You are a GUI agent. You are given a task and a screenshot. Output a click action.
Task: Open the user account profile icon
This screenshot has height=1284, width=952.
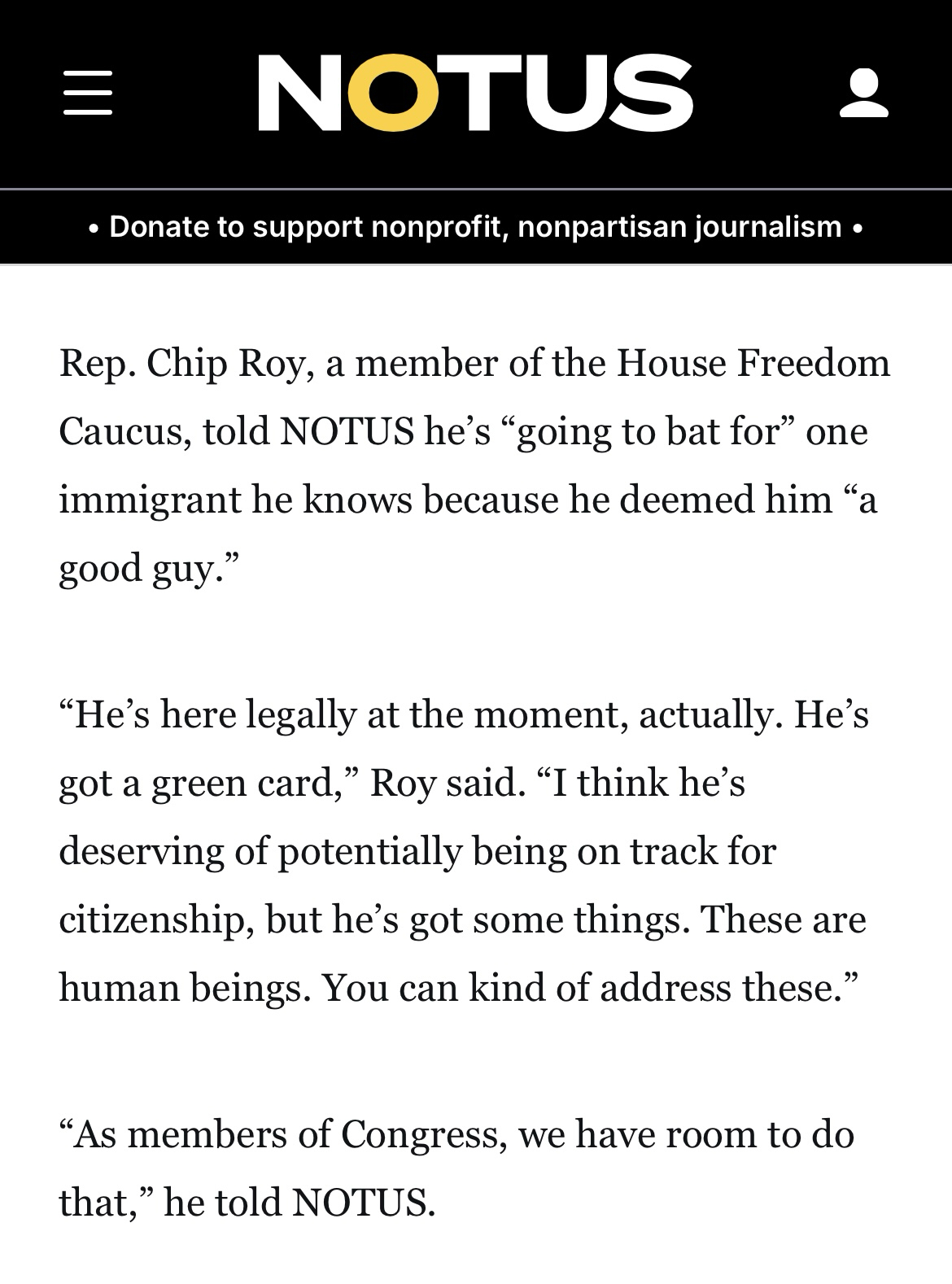863,93
